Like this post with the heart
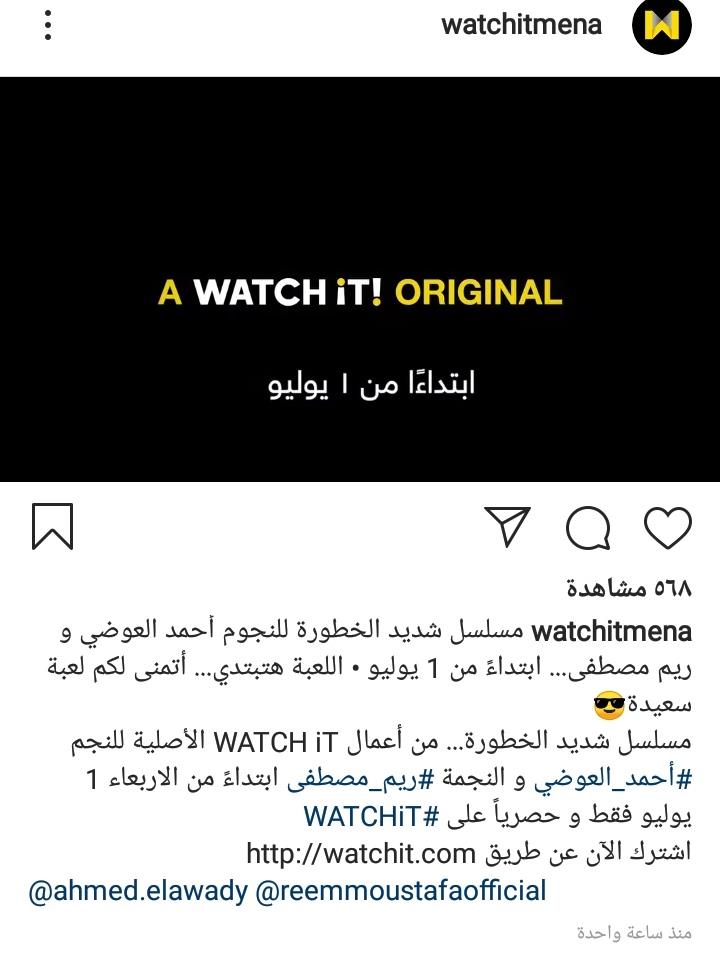Image resolution: width=720 pixels, height=971 pixels. [667, 526]
